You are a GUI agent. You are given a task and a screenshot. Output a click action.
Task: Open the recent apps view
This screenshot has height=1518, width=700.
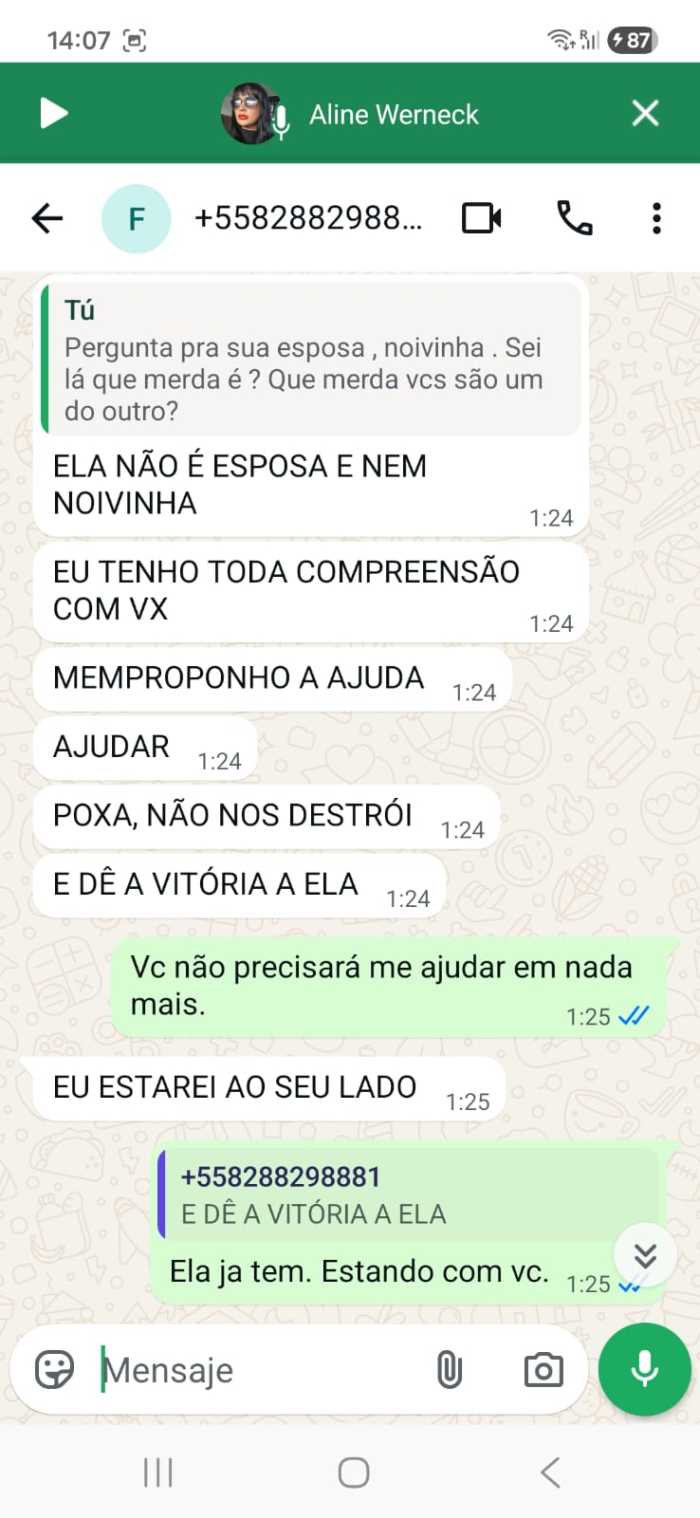pyautogui.click(x=158, y=1472)
